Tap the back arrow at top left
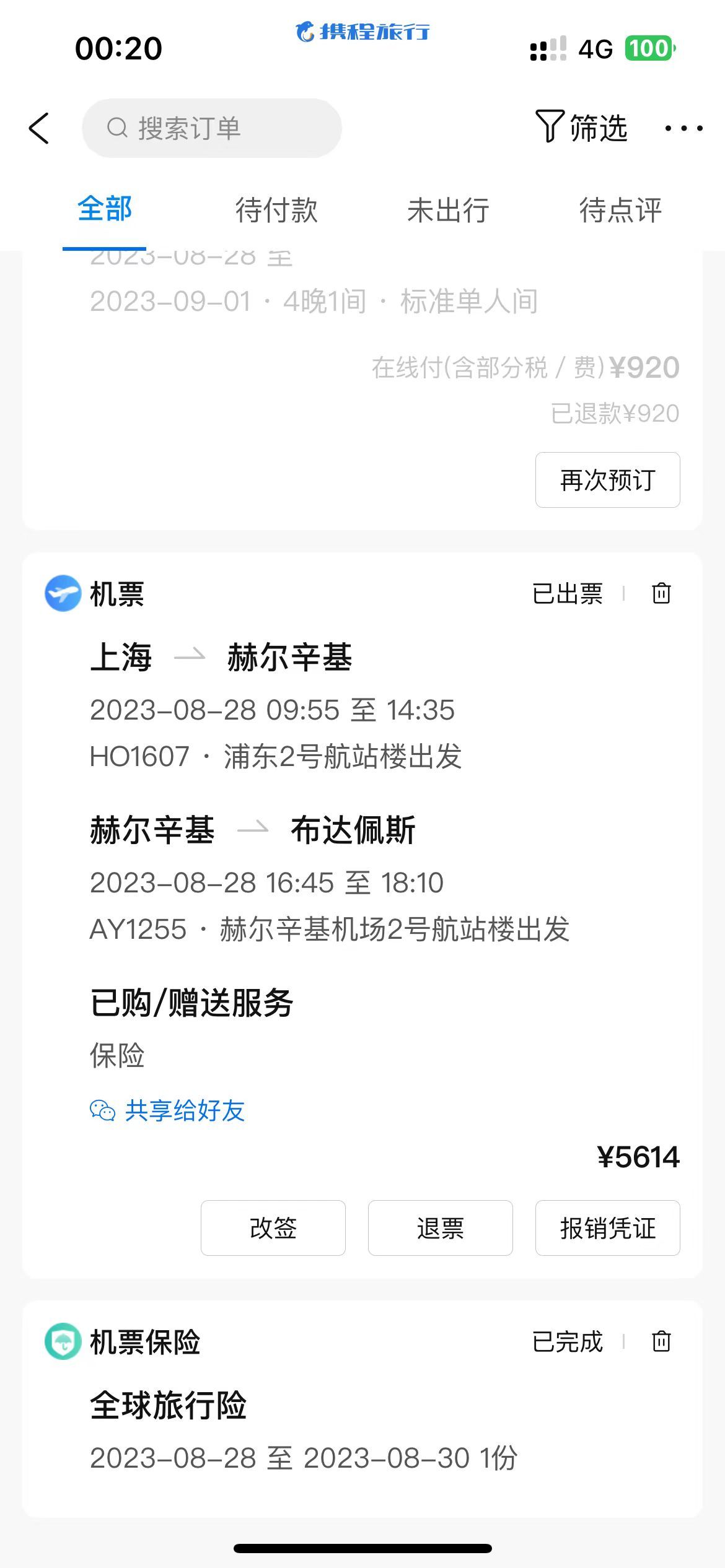This screenshot has height=1568, width=725. pyautogui.click(x=39, y=129)
